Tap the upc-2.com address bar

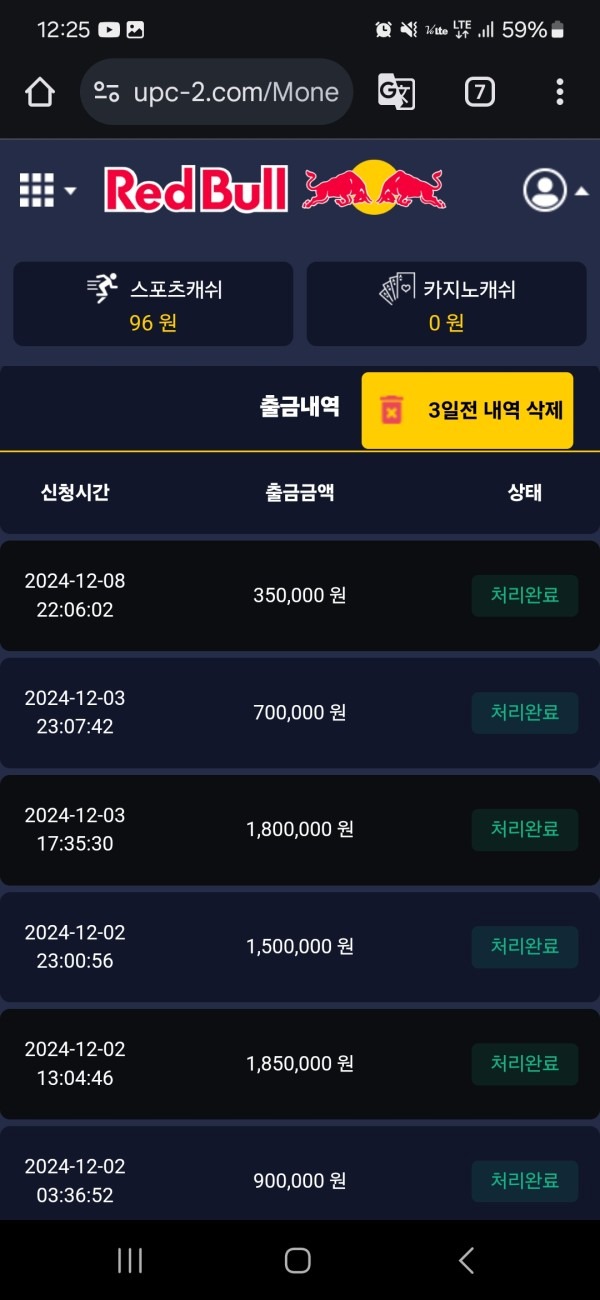tap(216, 93)
